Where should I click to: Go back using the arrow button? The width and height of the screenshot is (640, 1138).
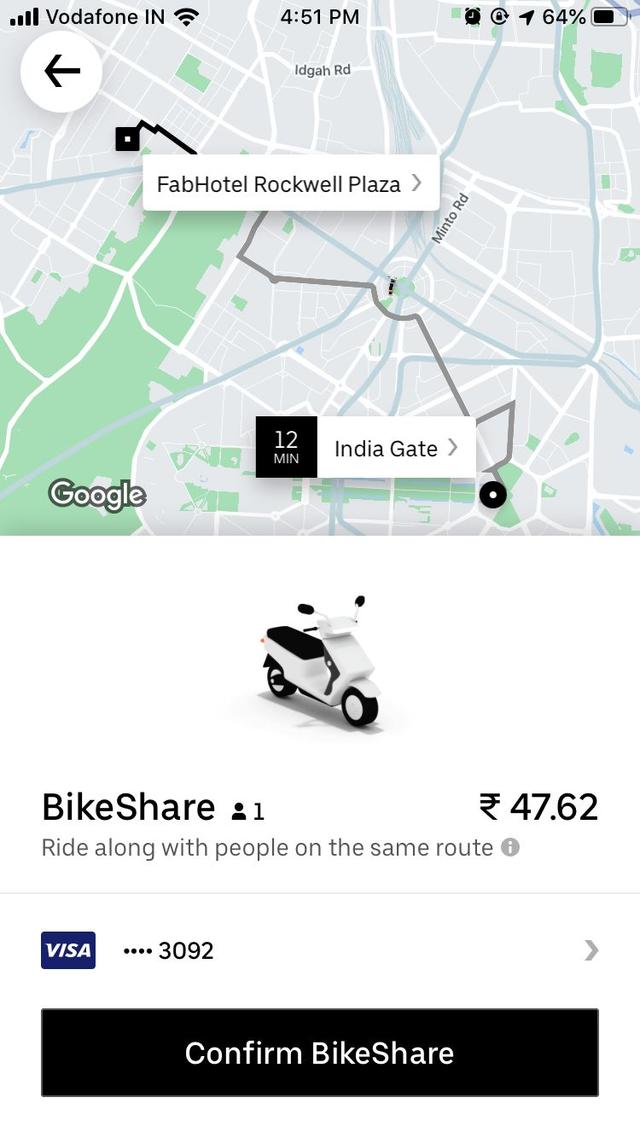pyautogui.click(x=61, y=71)
